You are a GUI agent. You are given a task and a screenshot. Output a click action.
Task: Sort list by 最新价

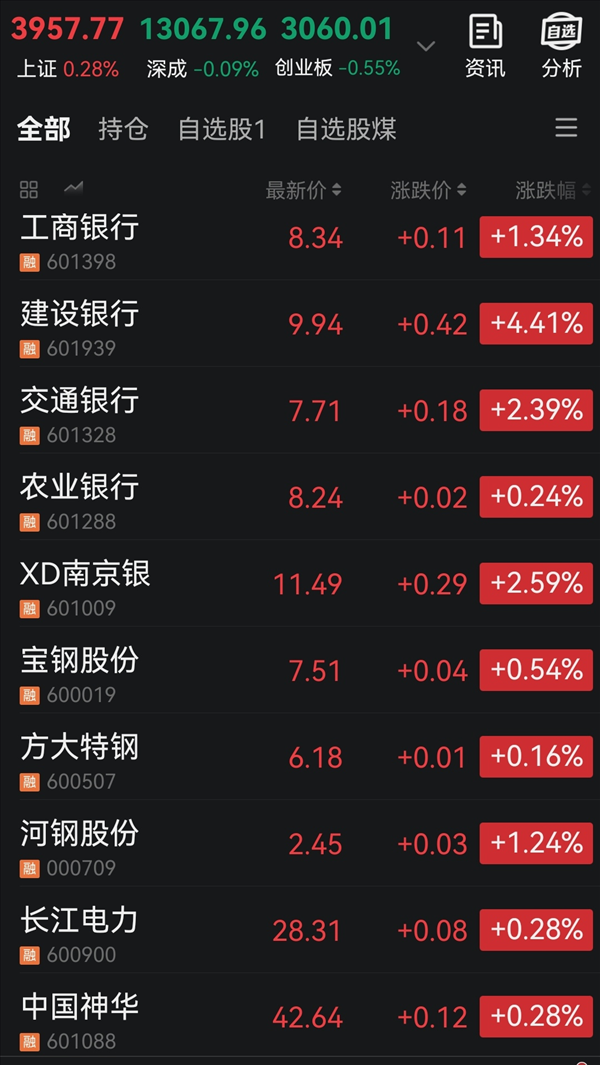point(303,190)
